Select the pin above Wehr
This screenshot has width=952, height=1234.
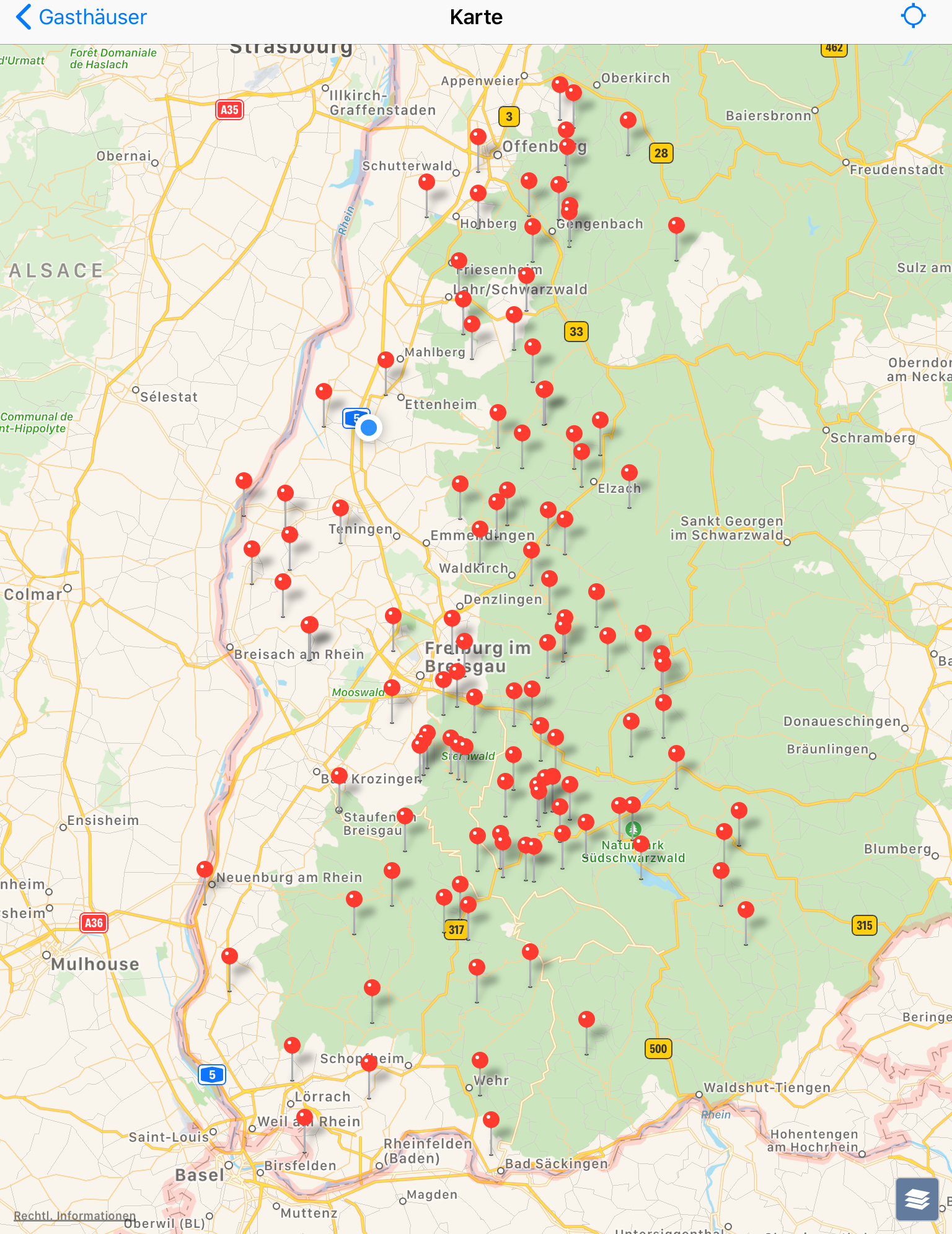tap(480, 1060)
